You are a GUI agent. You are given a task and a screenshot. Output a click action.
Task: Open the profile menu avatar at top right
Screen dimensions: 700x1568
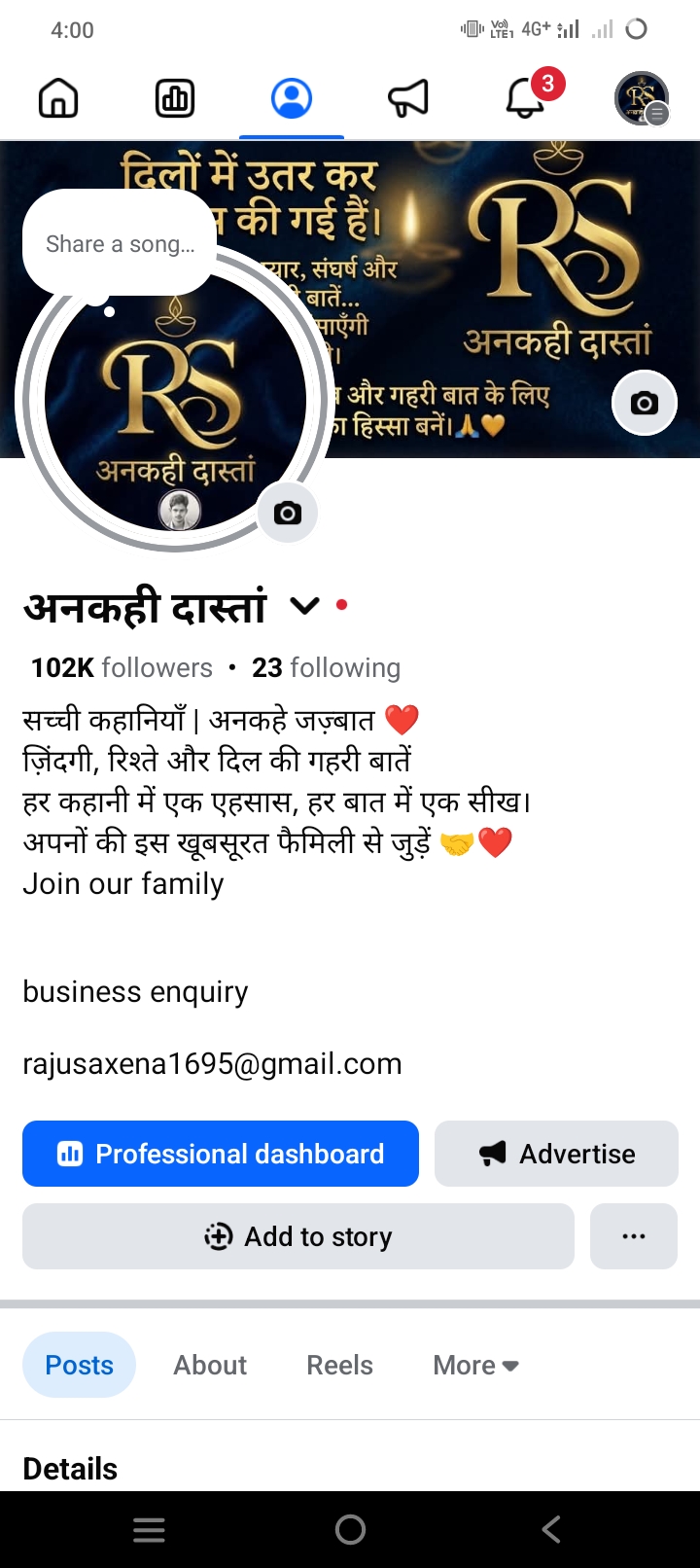point(642,98)
